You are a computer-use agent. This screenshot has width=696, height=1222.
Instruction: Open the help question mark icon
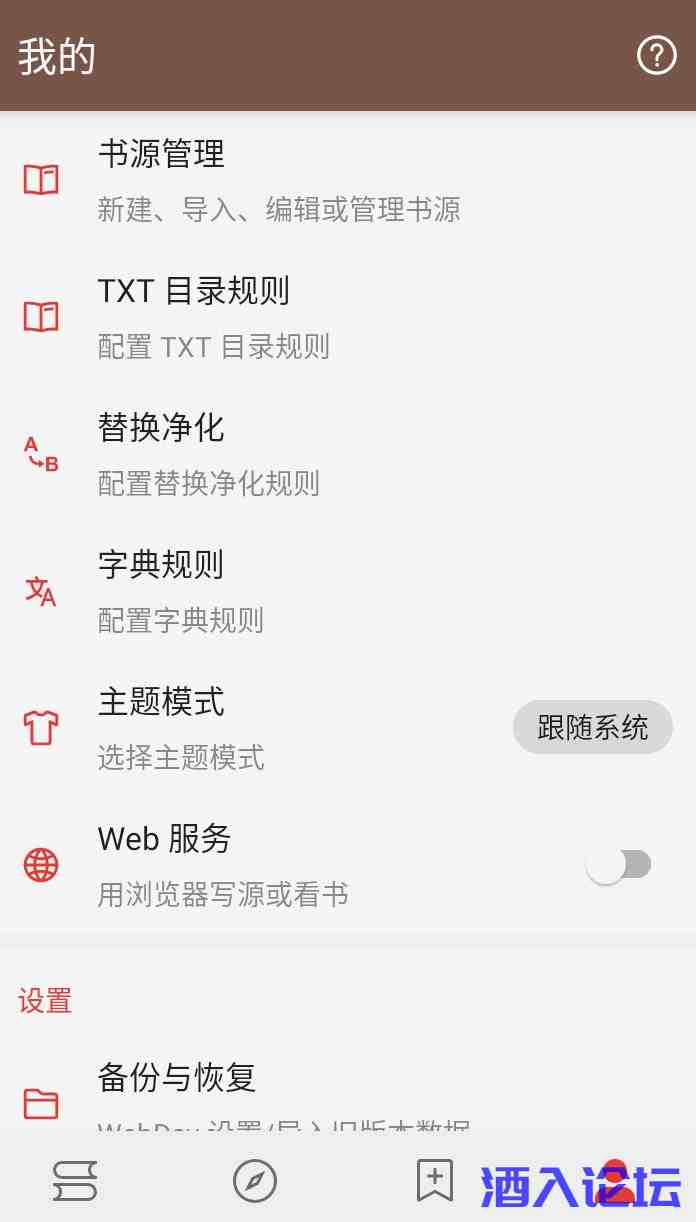coord(656,56)
